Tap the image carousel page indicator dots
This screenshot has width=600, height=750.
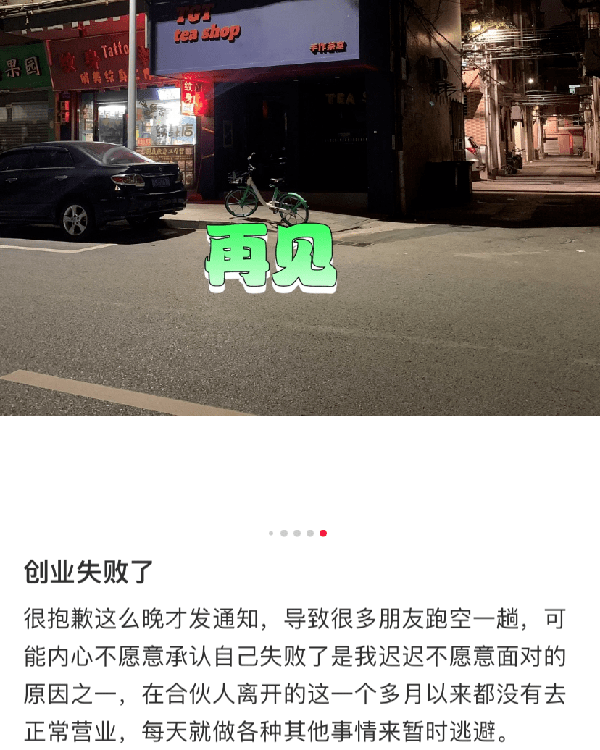pos(298,533)
